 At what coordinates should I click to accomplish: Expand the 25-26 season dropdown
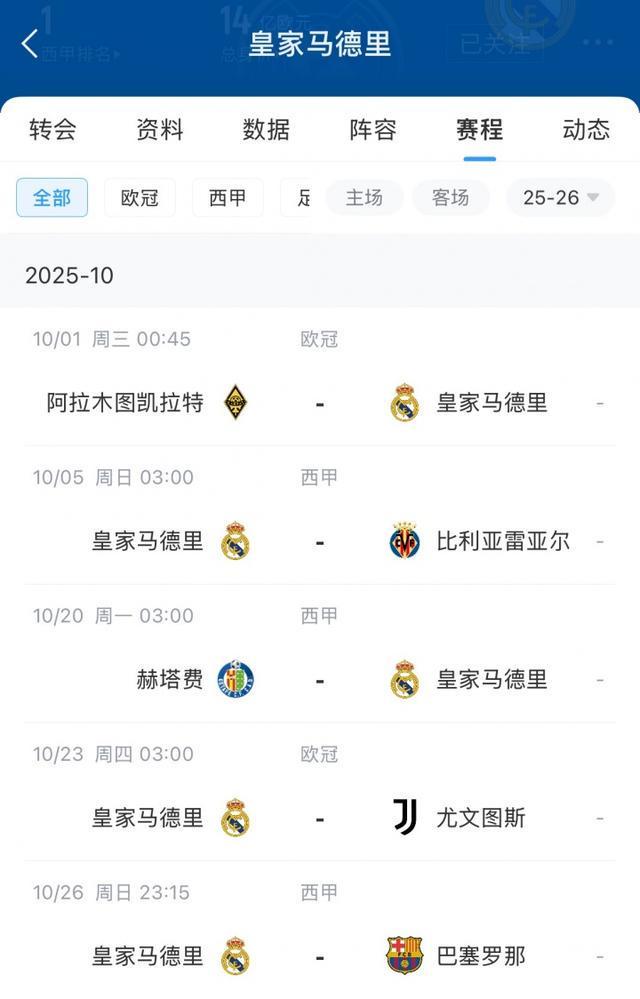tap(560, 198)
